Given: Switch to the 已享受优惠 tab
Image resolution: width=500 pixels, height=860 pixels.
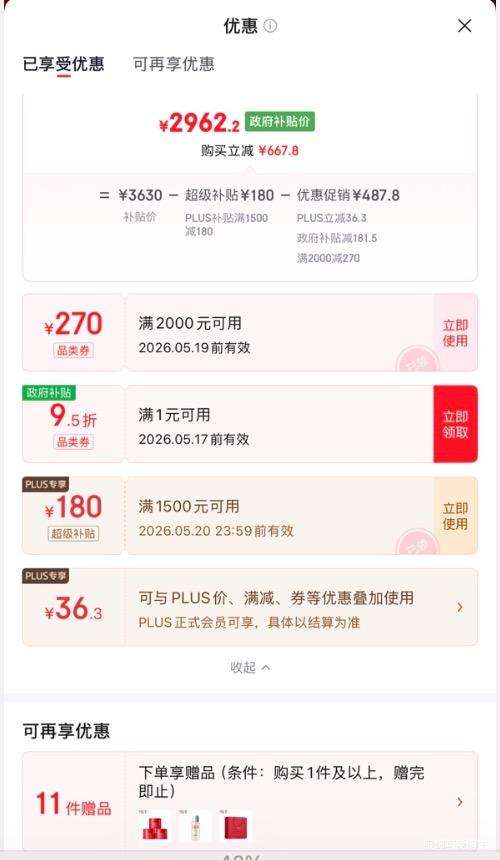Looking at the screenshot, I should tap(64, 64).
